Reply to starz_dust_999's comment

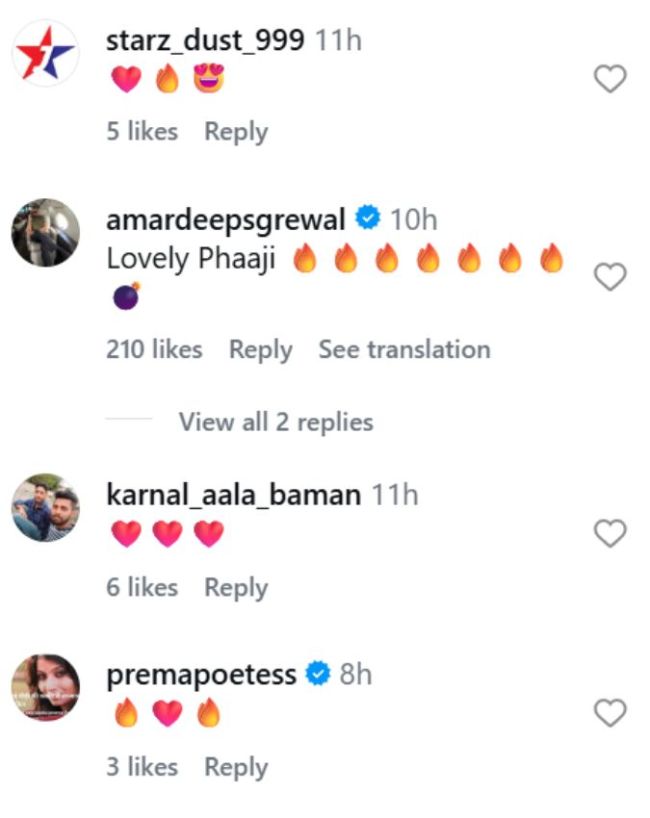coord(236,131)
